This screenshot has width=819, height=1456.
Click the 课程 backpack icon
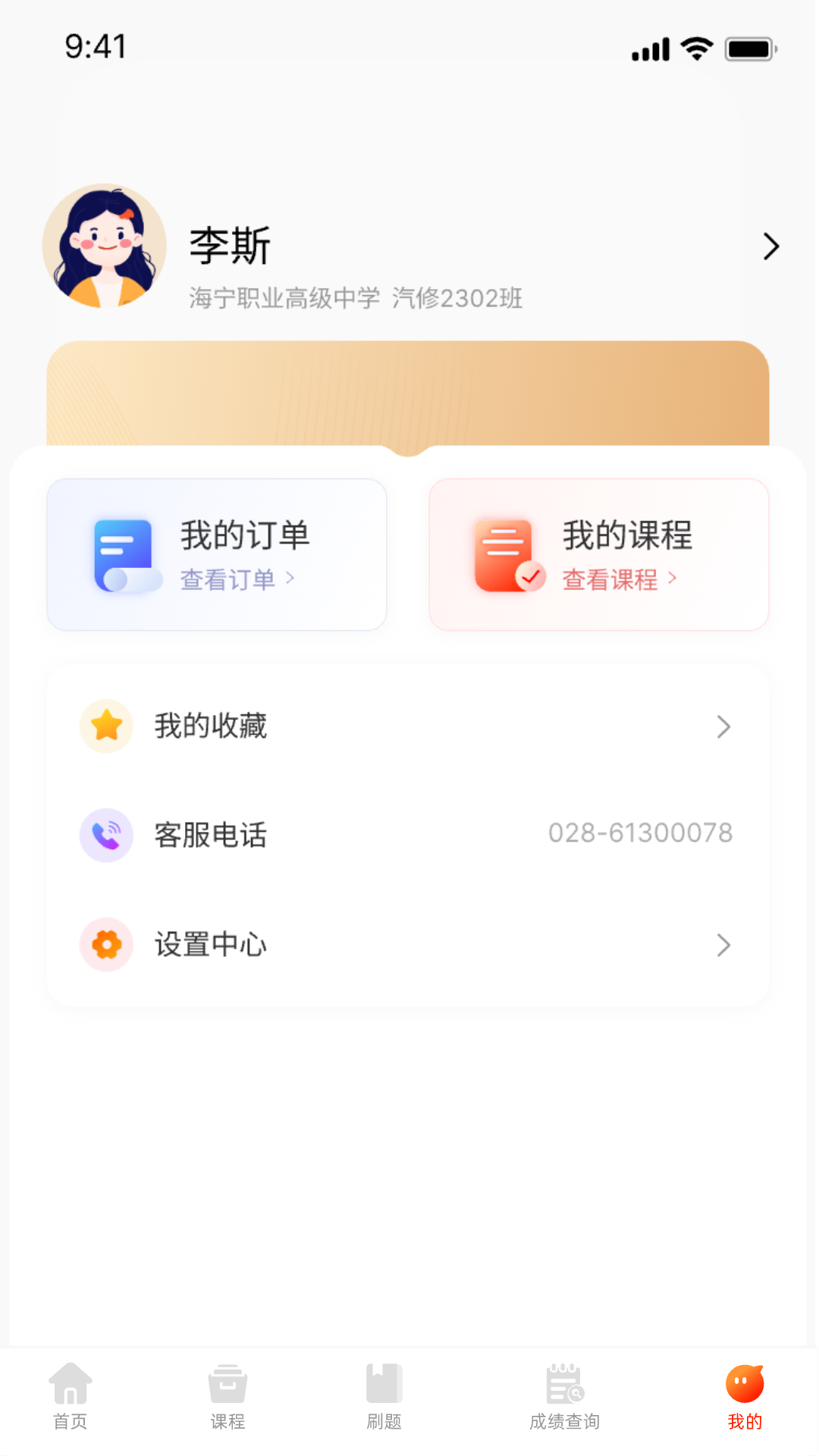(227, 1382)
